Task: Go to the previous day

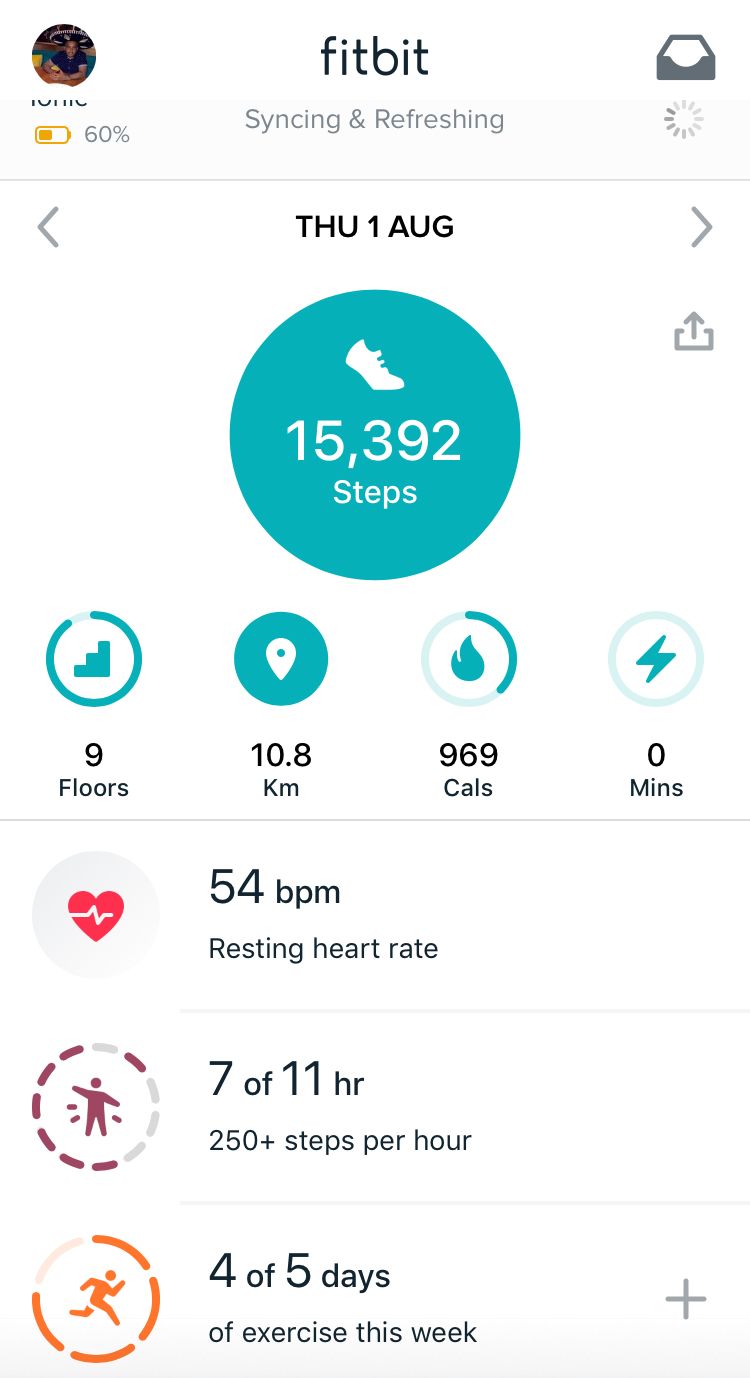Action: (48, 228)
